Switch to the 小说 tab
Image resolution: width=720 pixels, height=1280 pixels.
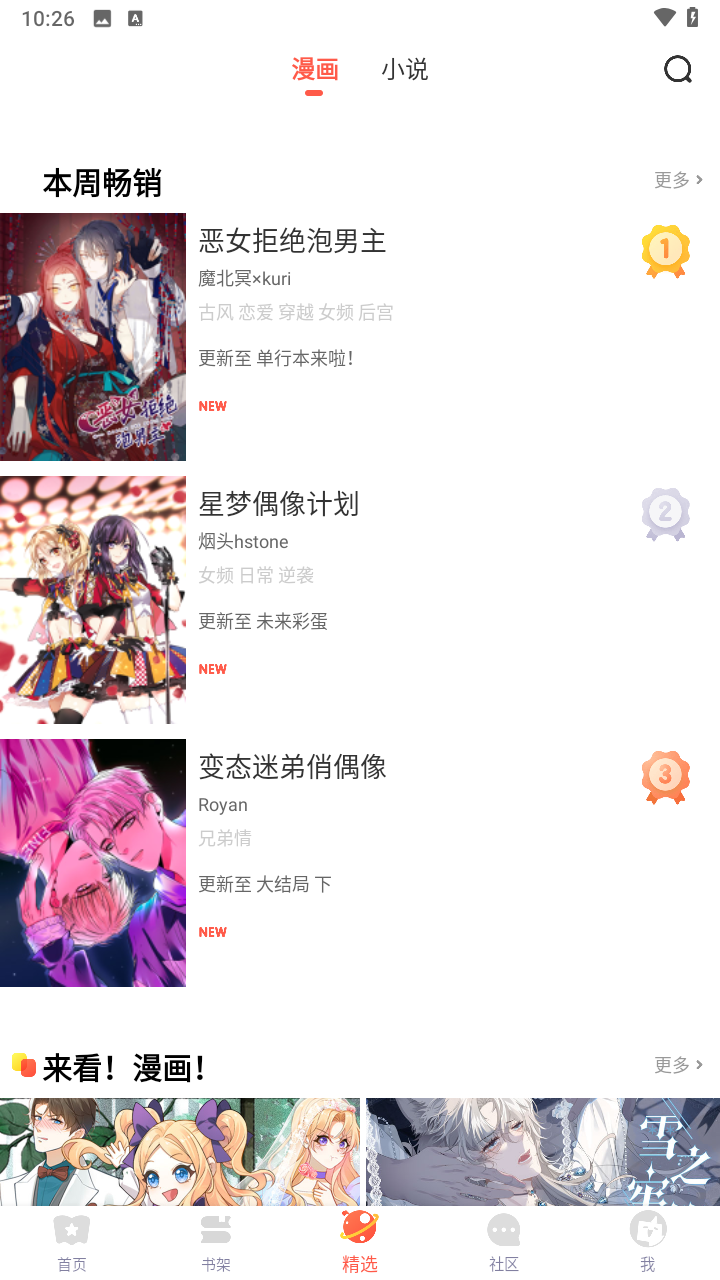(405, 69)
